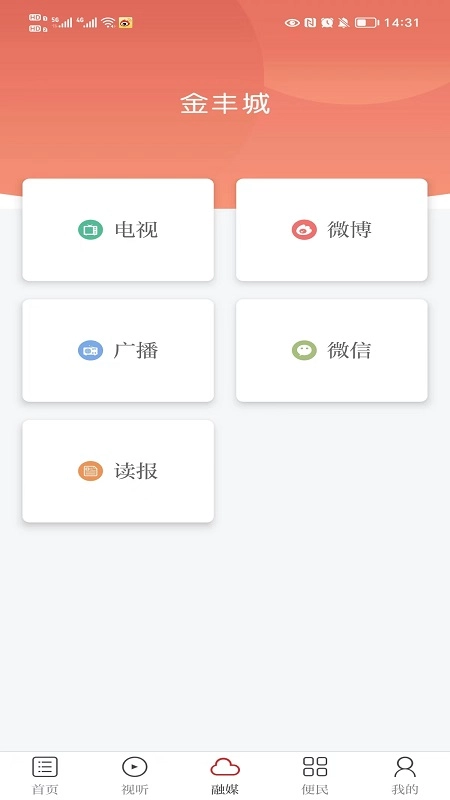Open the 读报 card

click(x=118, y=471)
